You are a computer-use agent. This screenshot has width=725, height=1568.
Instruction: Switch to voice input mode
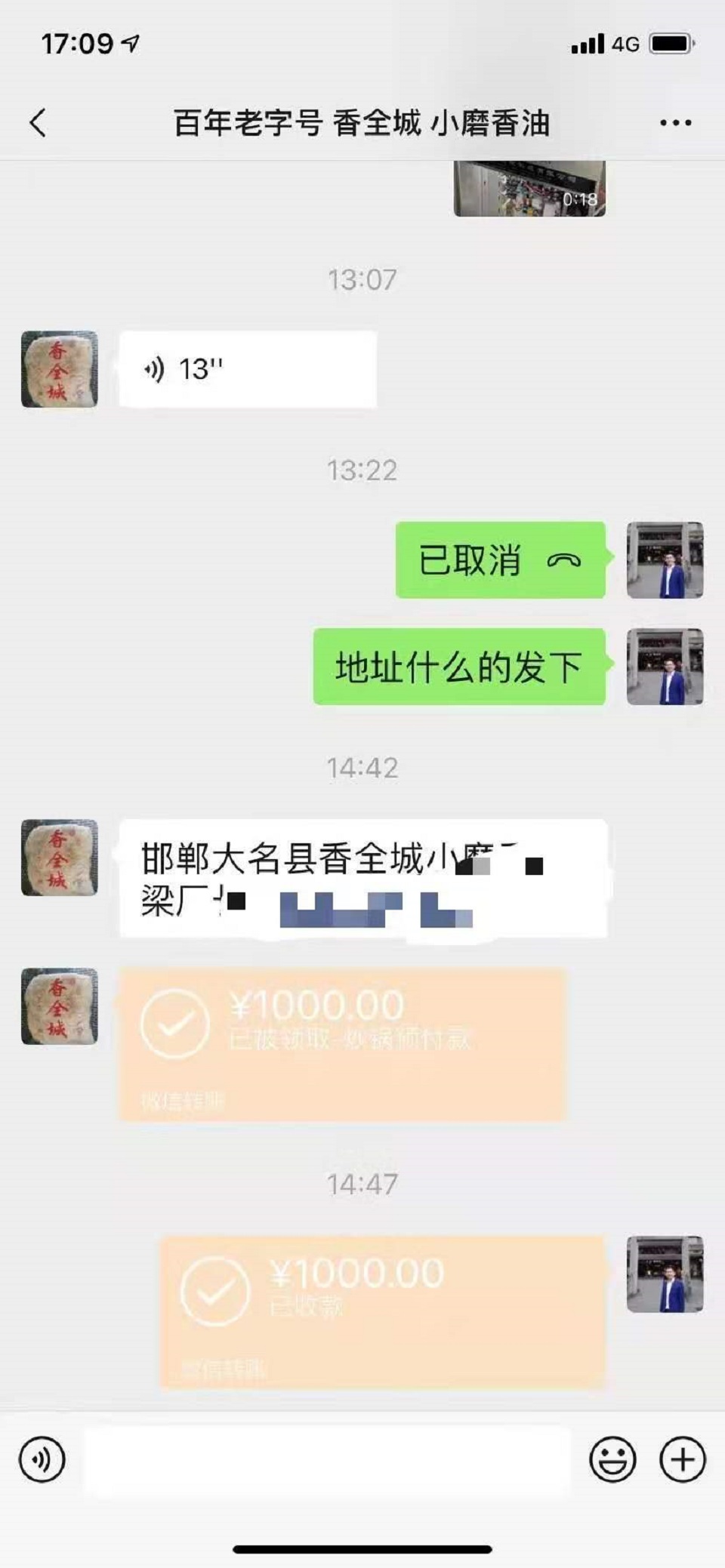(x=42, y=1459)
